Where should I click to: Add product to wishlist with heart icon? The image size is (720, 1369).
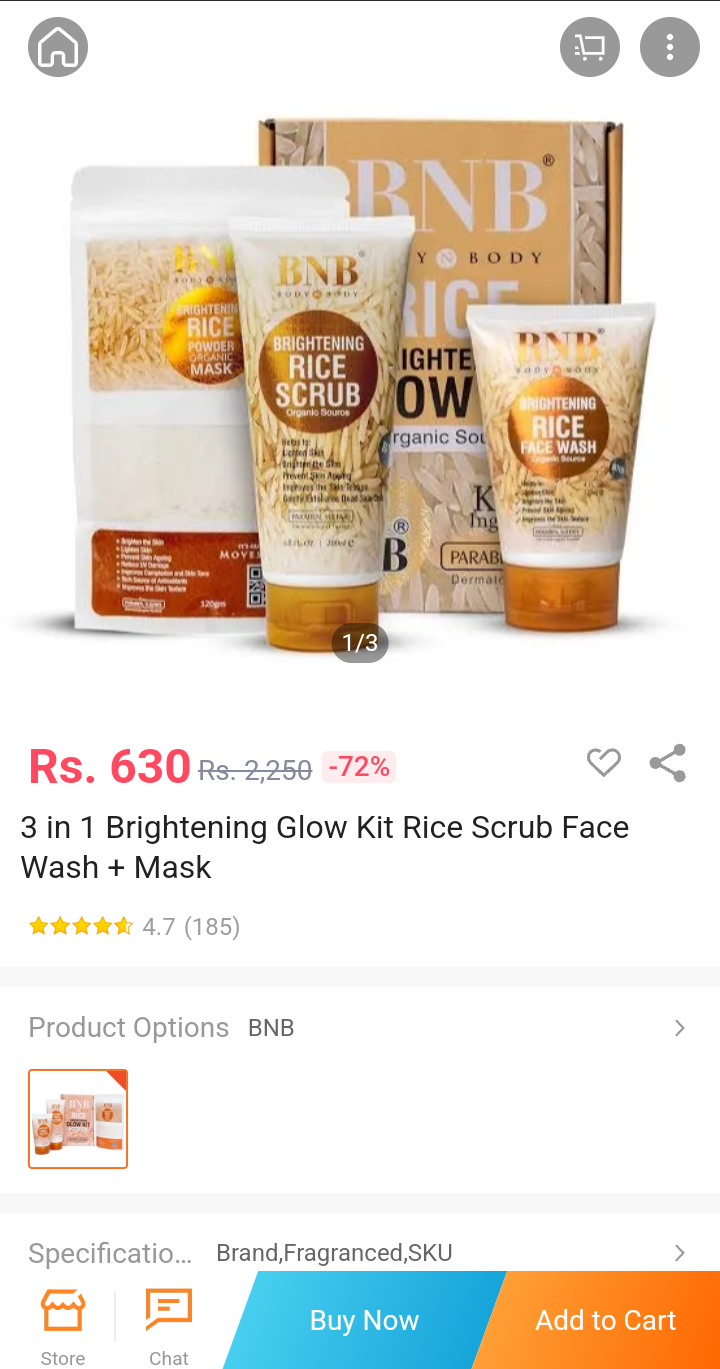click(603, 763)
